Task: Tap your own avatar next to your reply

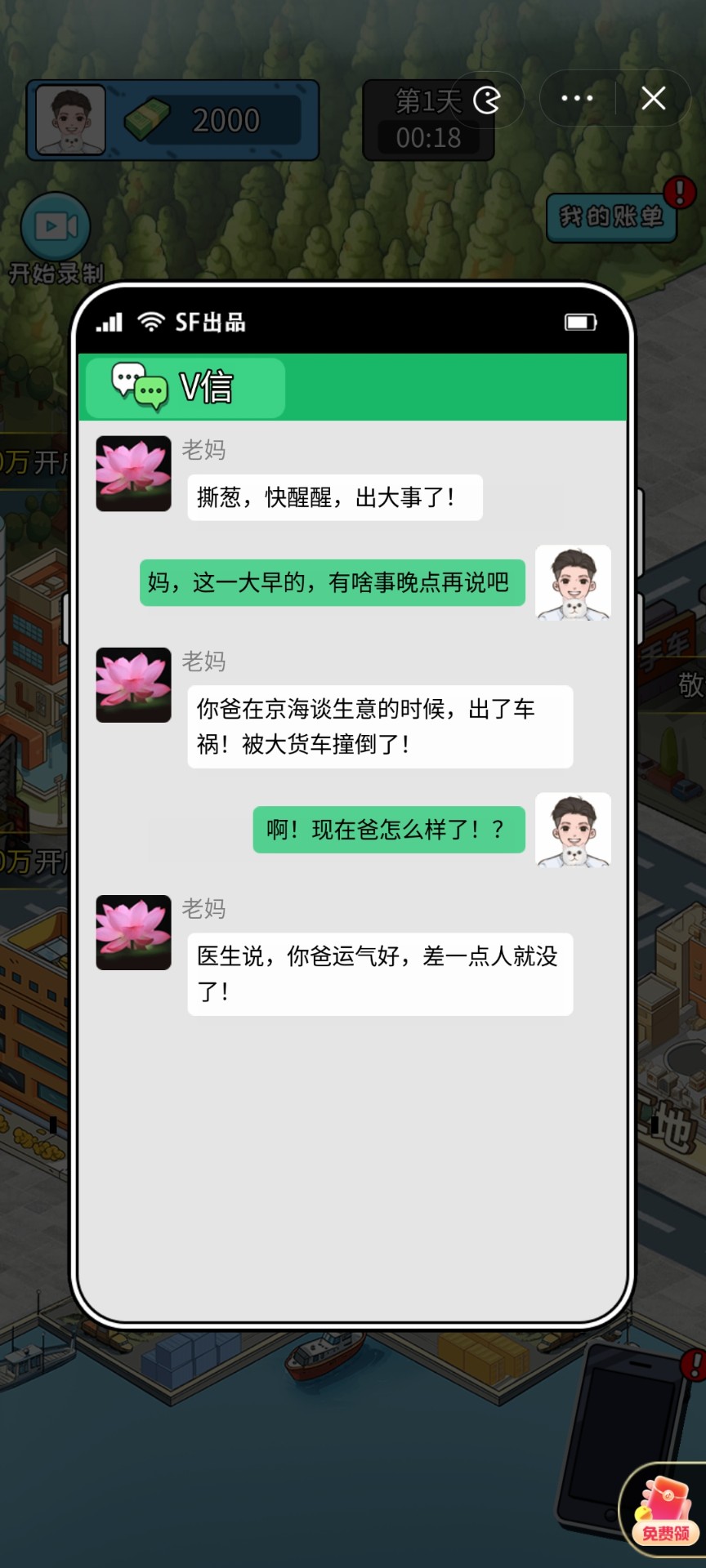Action: (x=572, y=583)
